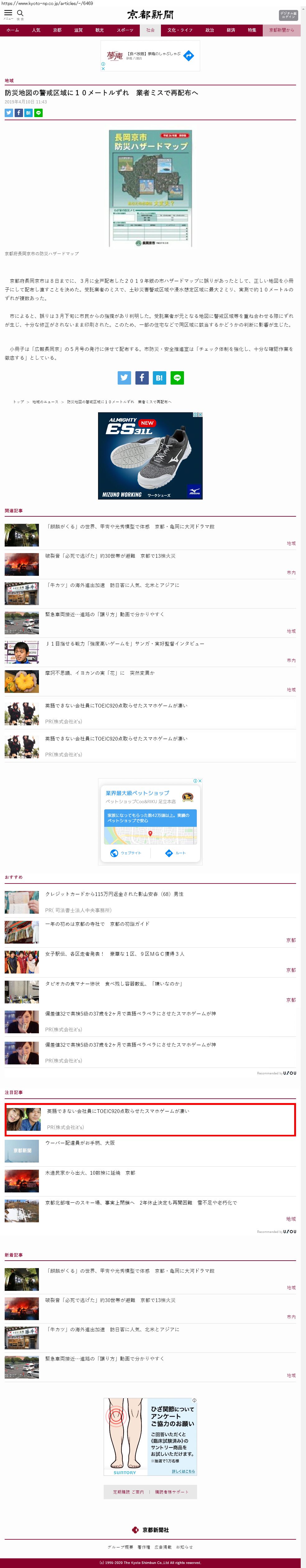Go to 地域のニュース in the breadcrumb
The image size is (306, 1568).
[x=45, y=402]
